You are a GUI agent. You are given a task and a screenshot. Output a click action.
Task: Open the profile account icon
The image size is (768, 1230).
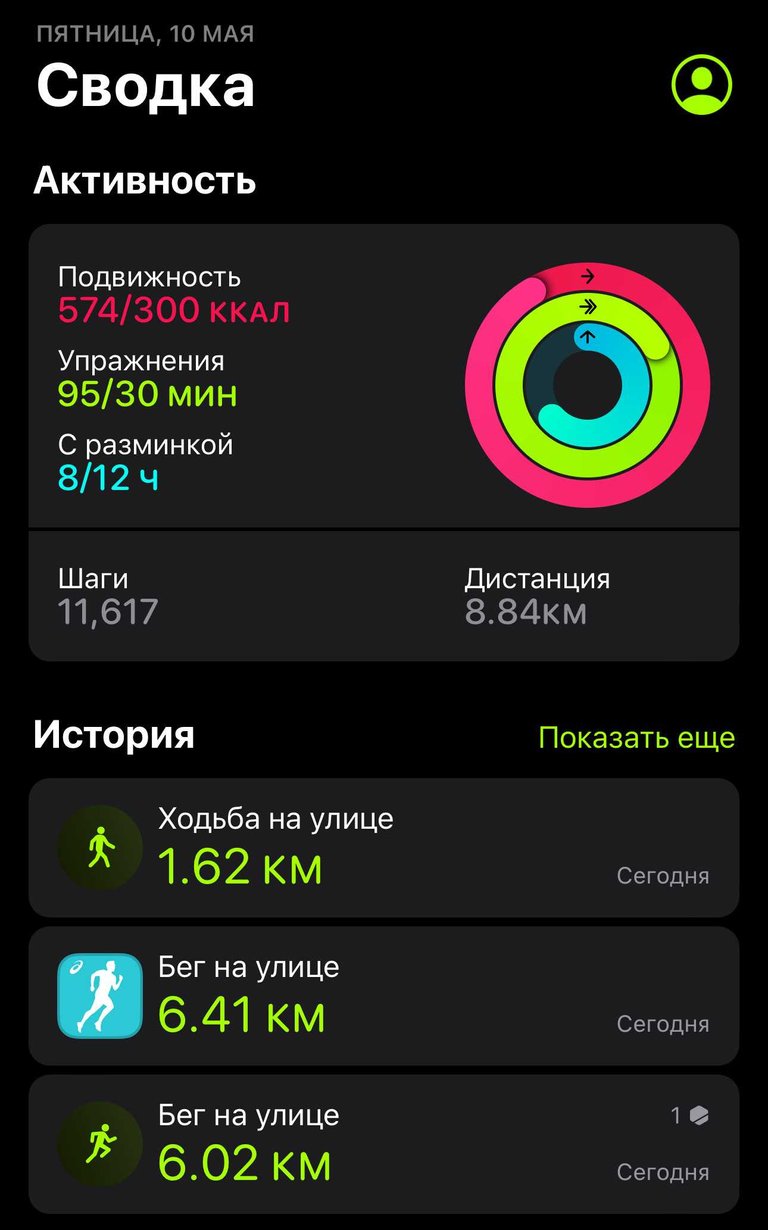[702, 85]
